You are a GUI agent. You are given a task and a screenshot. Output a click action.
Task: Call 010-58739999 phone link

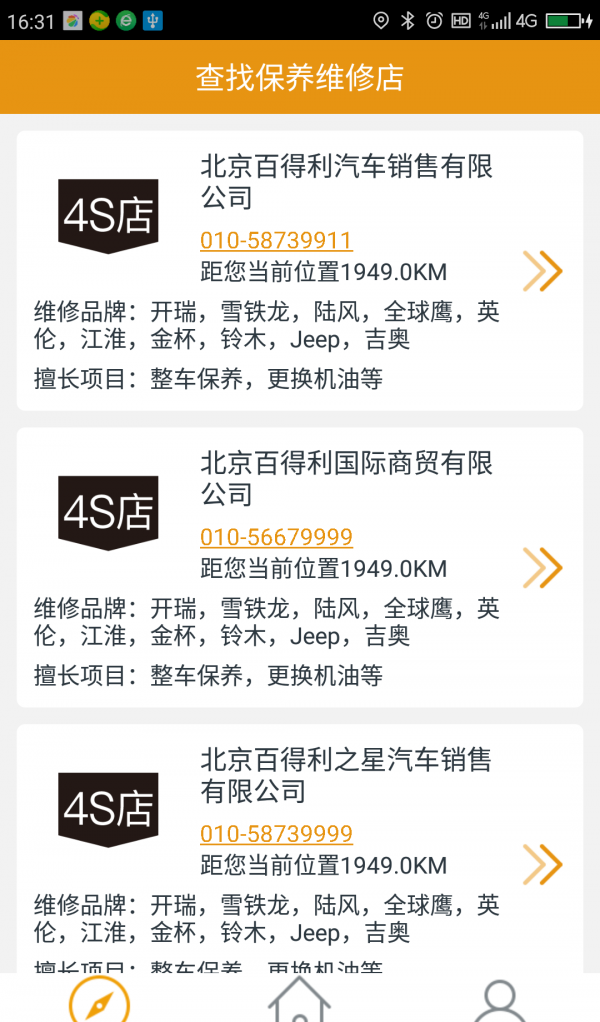click(x=276, y=834)
